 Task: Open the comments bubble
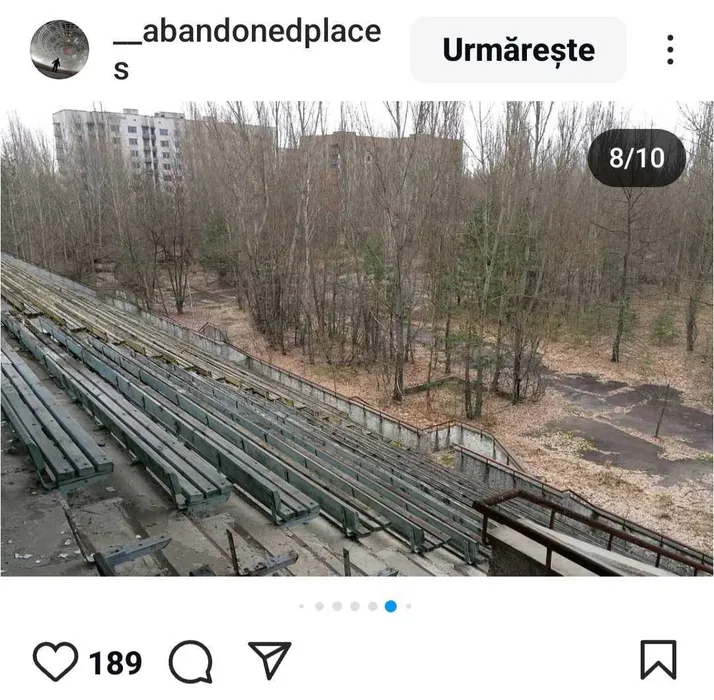[190, 662]
